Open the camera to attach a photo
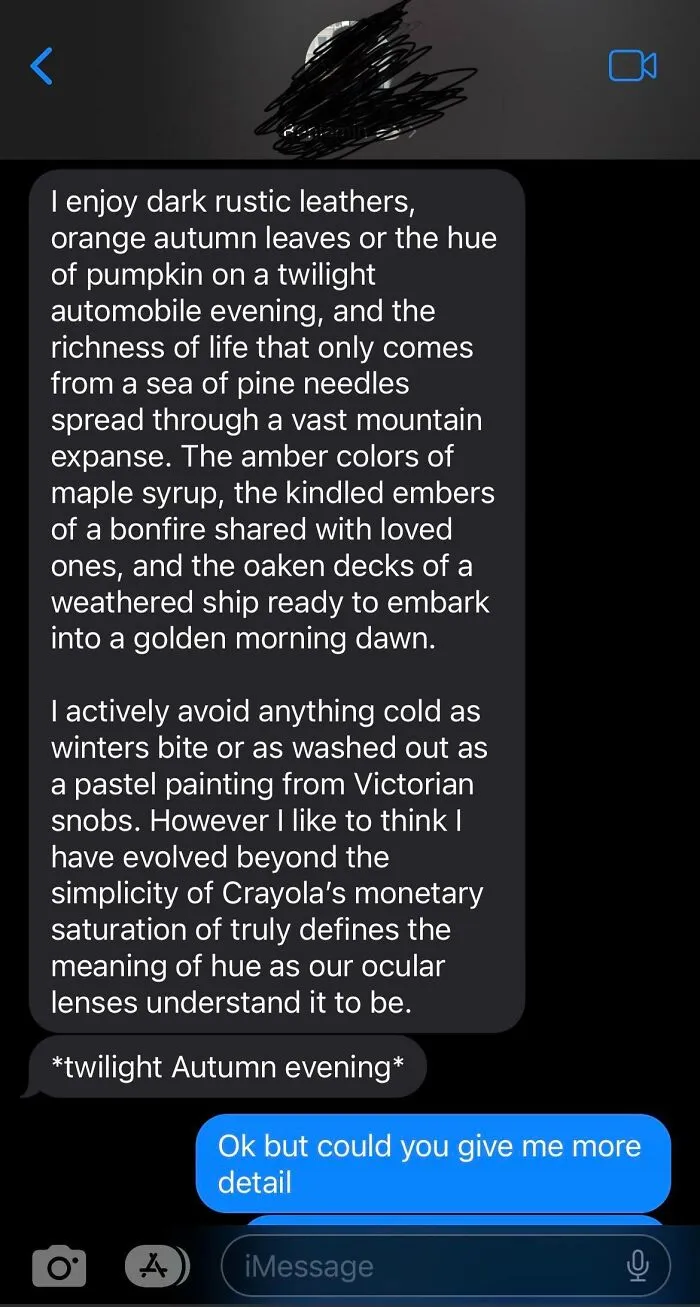 pos(59,1267)
